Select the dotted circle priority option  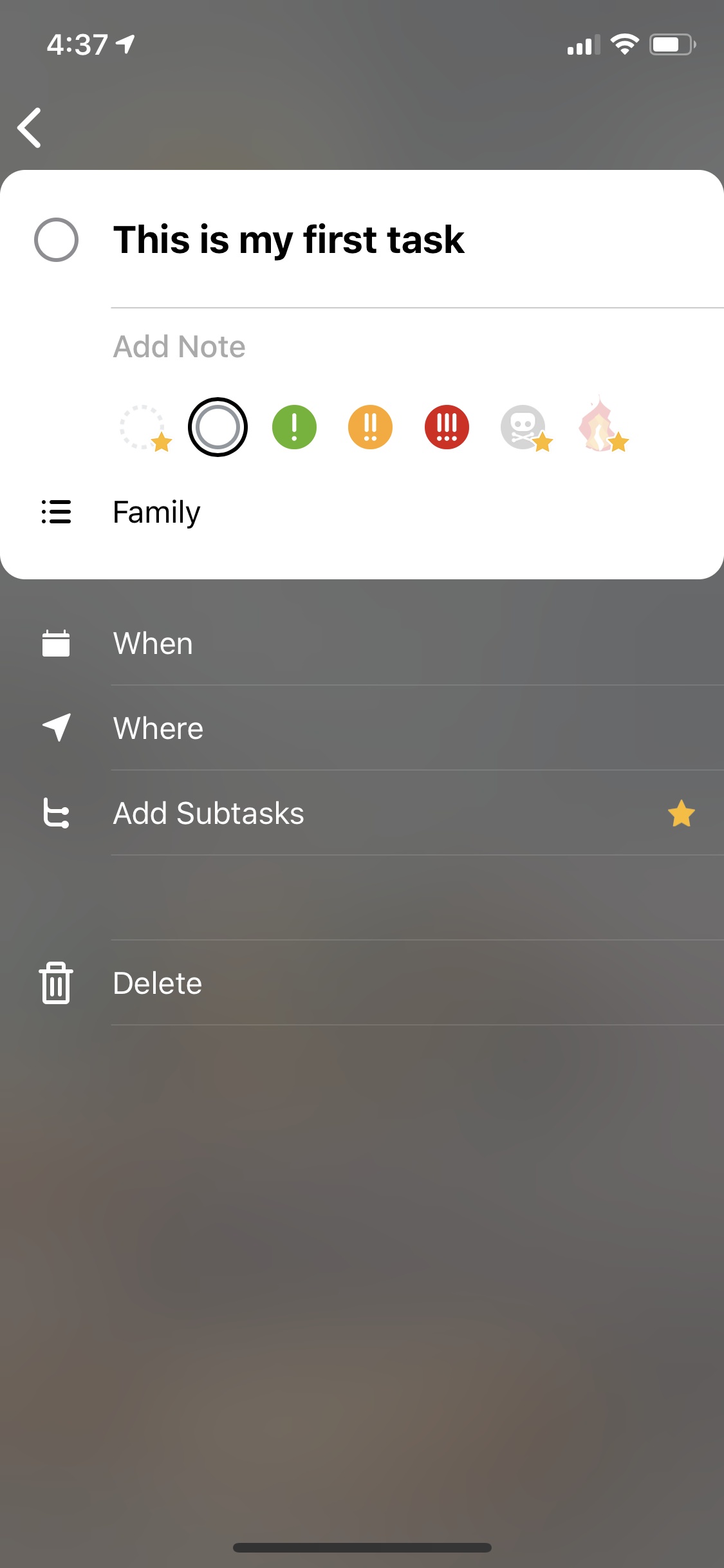point(142,427)
